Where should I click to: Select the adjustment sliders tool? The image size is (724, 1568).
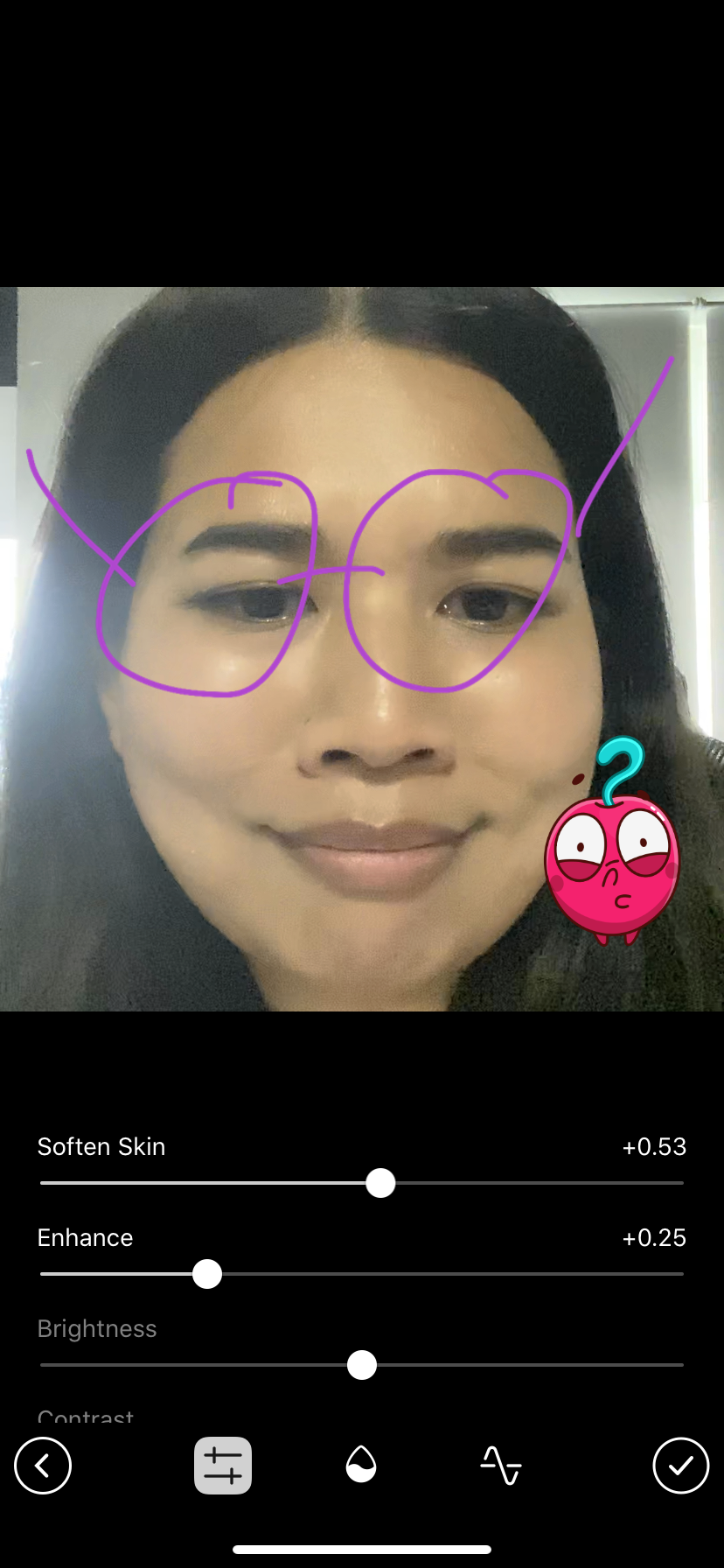(x=223, y=1465)
